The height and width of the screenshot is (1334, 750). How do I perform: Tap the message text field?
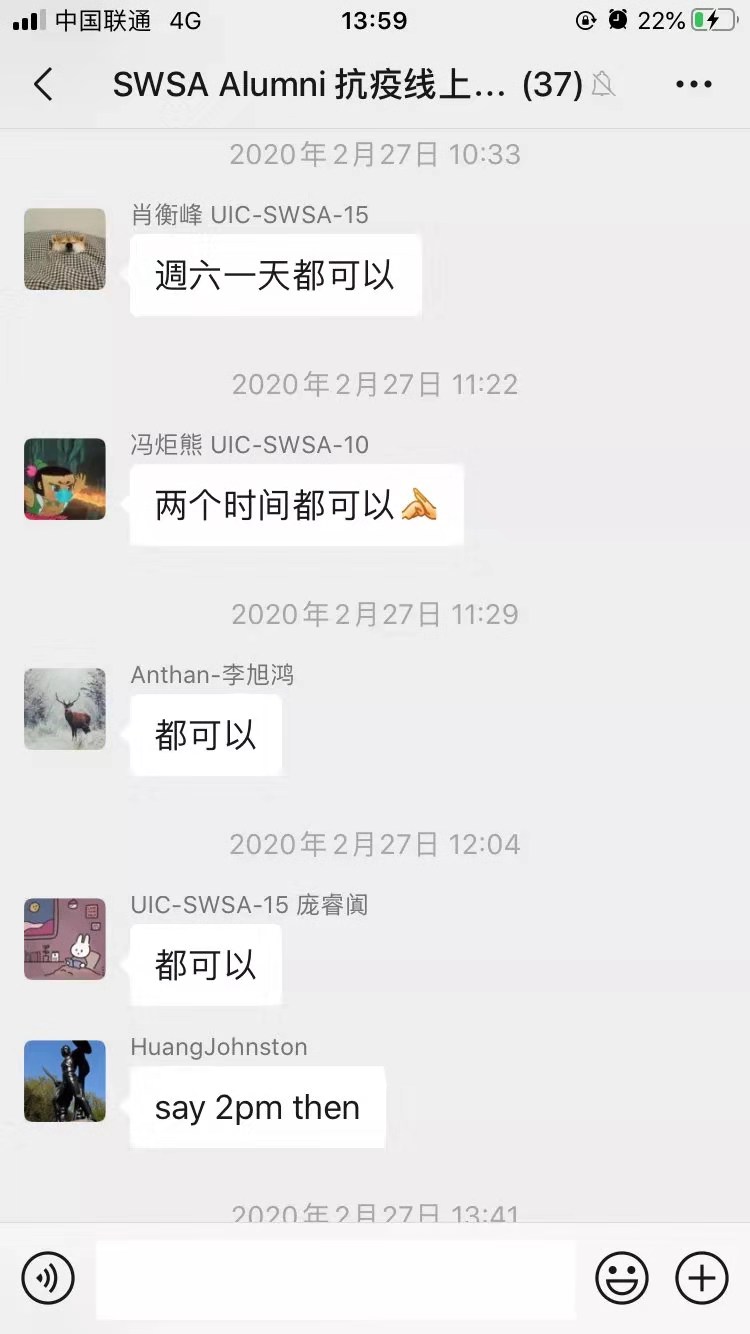pyautogui.click(x=335, y=1278)
